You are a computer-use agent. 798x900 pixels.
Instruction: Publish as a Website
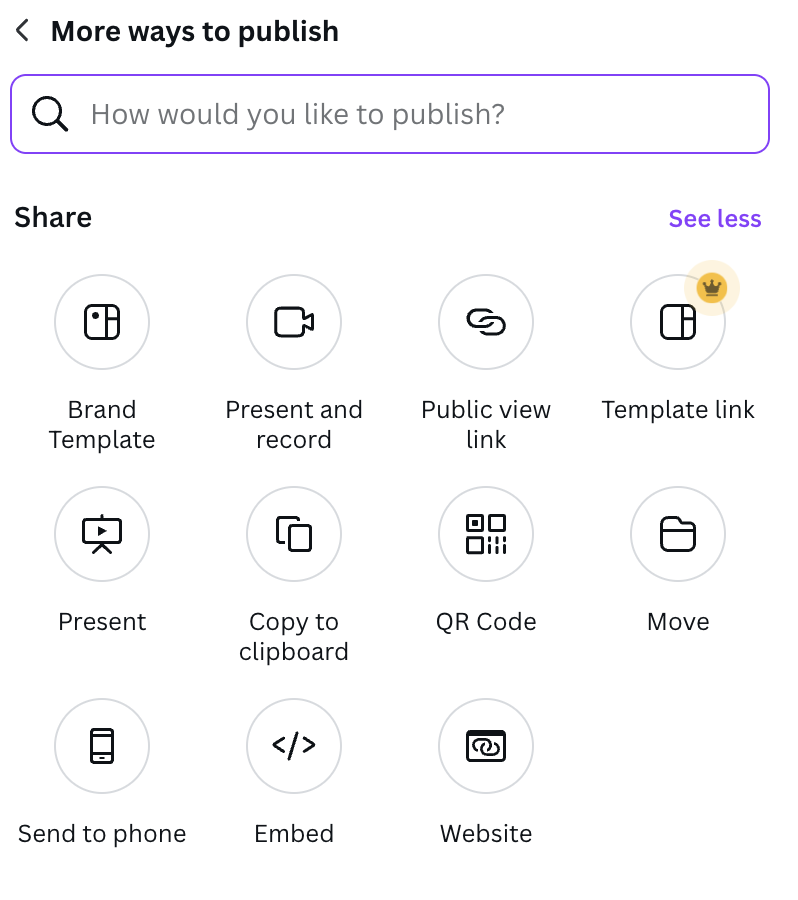tap(486, 746)
